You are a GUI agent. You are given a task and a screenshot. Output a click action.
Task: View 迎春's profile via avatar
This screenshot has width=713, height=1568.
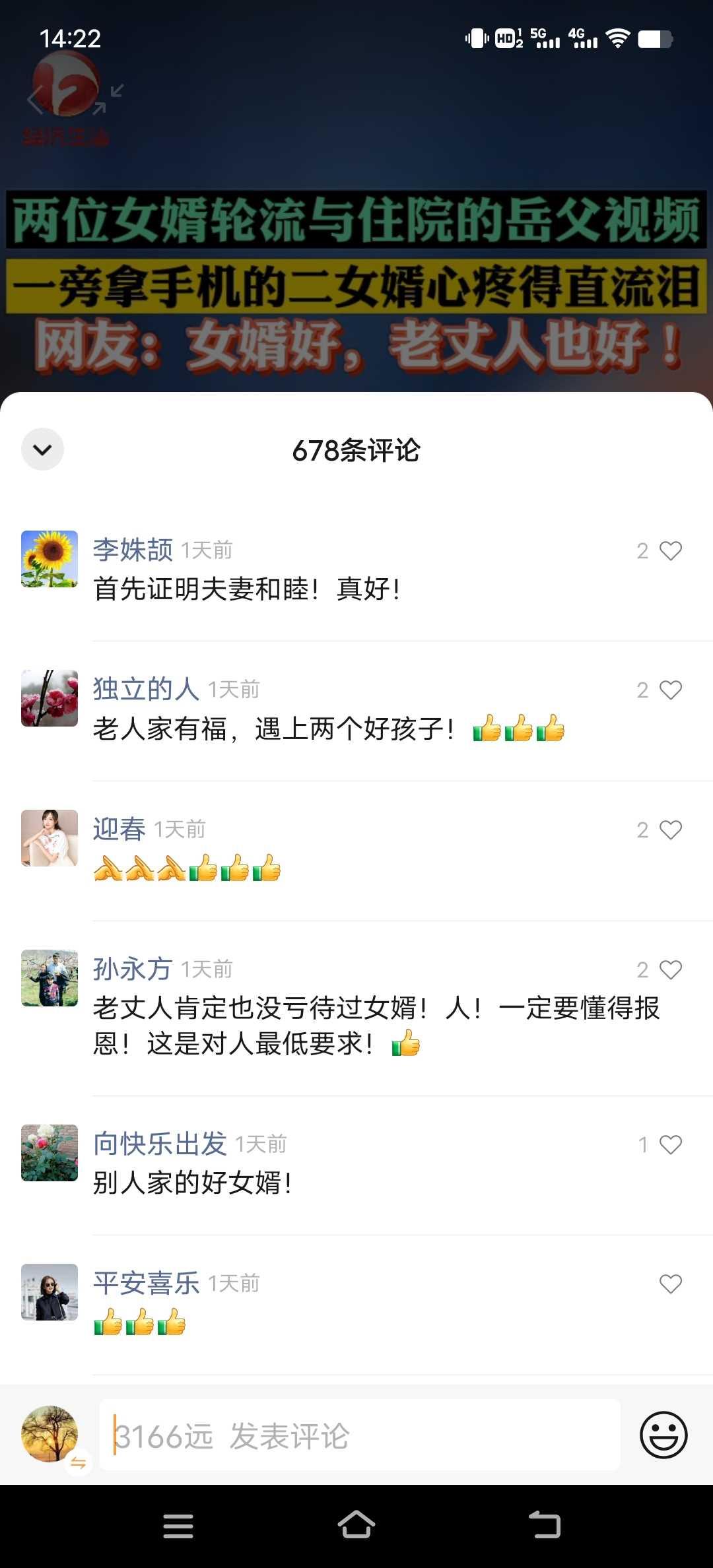tap(50, 838)
